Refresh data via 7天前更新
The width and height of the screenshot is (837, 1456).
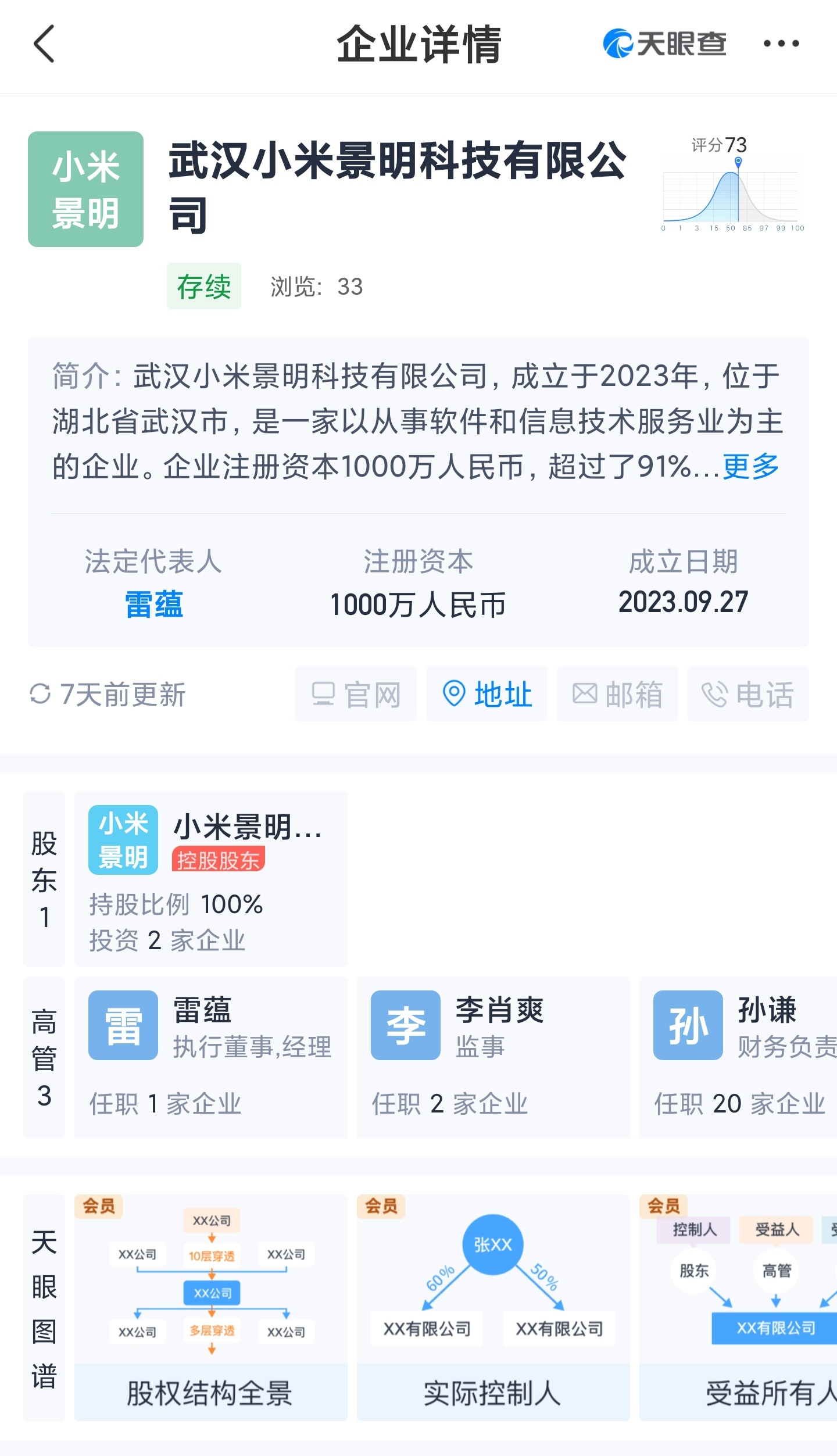108,694
